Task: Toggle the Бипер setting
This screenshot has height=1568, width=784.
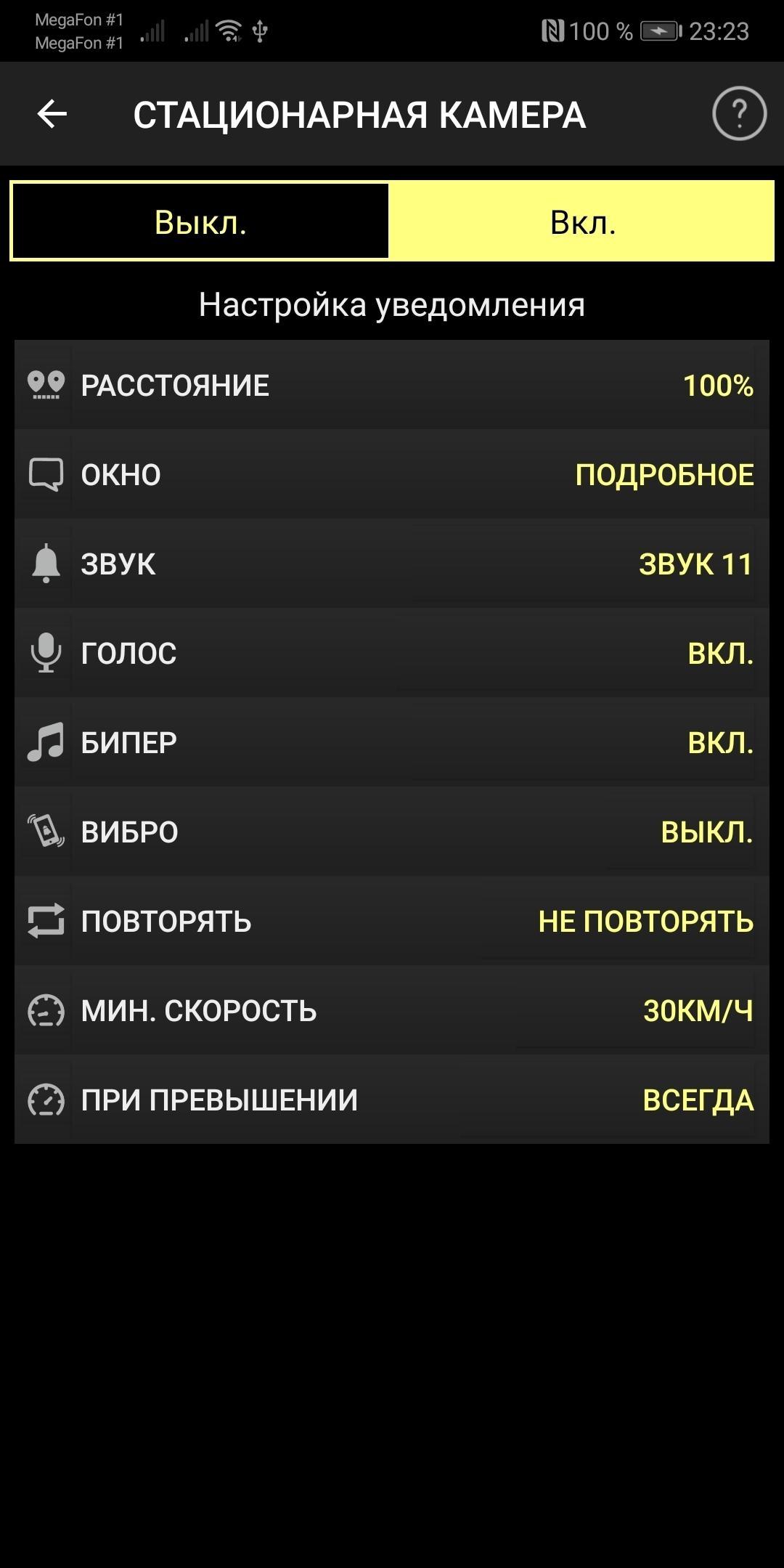Action: click(392, 742)
